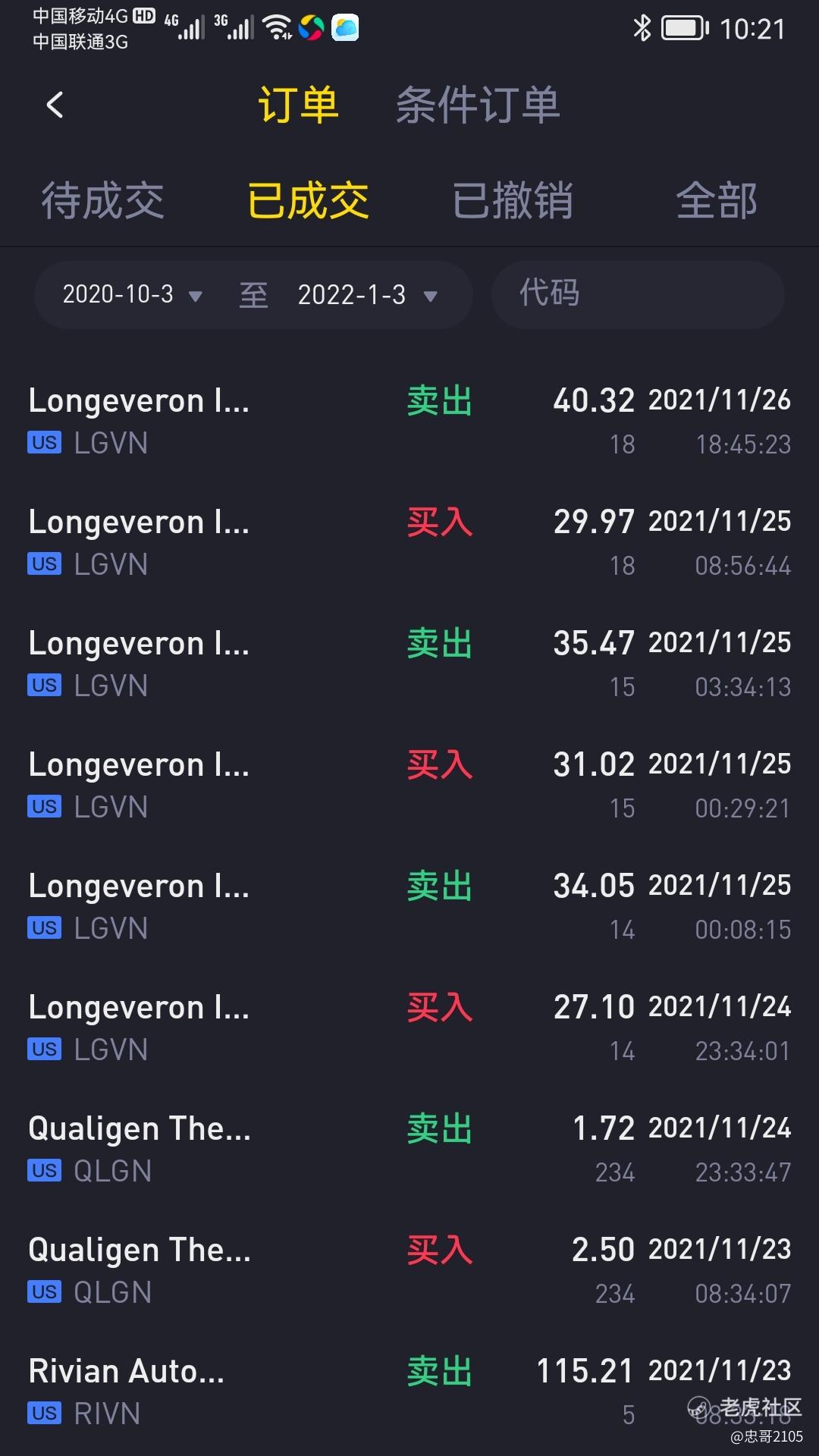Viewport: 819px width, 1456px height.
Task: Switch to the 条件订单 tab
Action: (478, 105)
